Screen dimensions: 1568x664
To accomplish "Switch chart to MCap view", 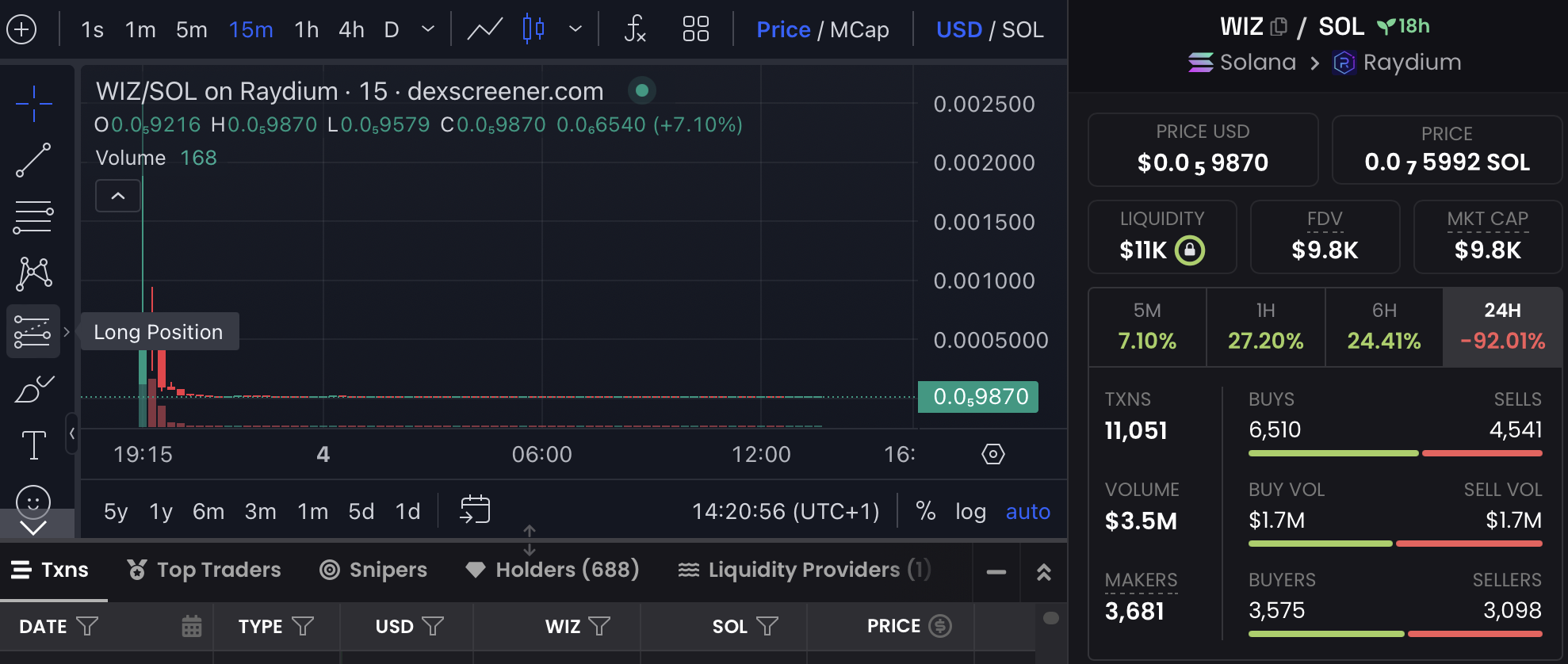I will click(859, 30).
